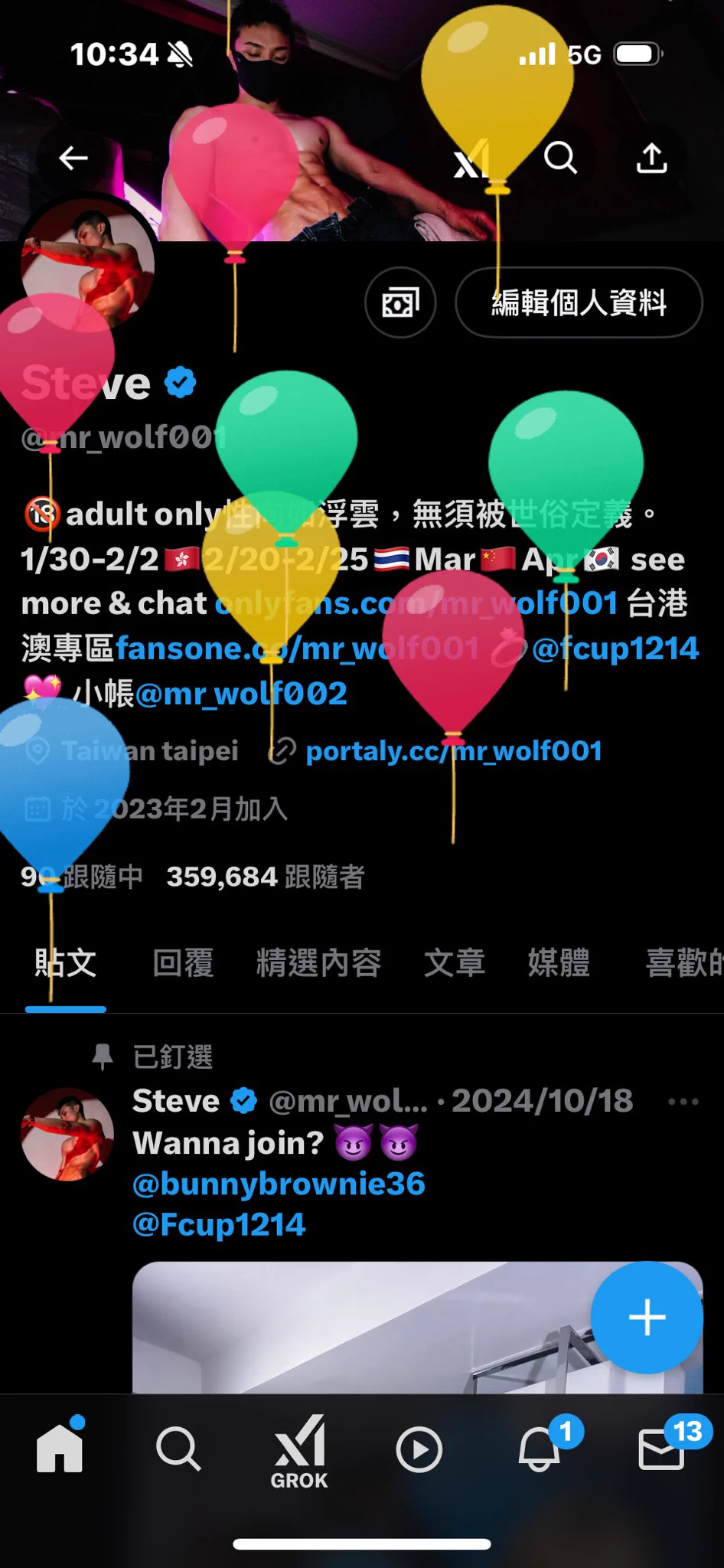Search this profile's posts
Screen dimensions: 724x1568
[x=560, y=158]
